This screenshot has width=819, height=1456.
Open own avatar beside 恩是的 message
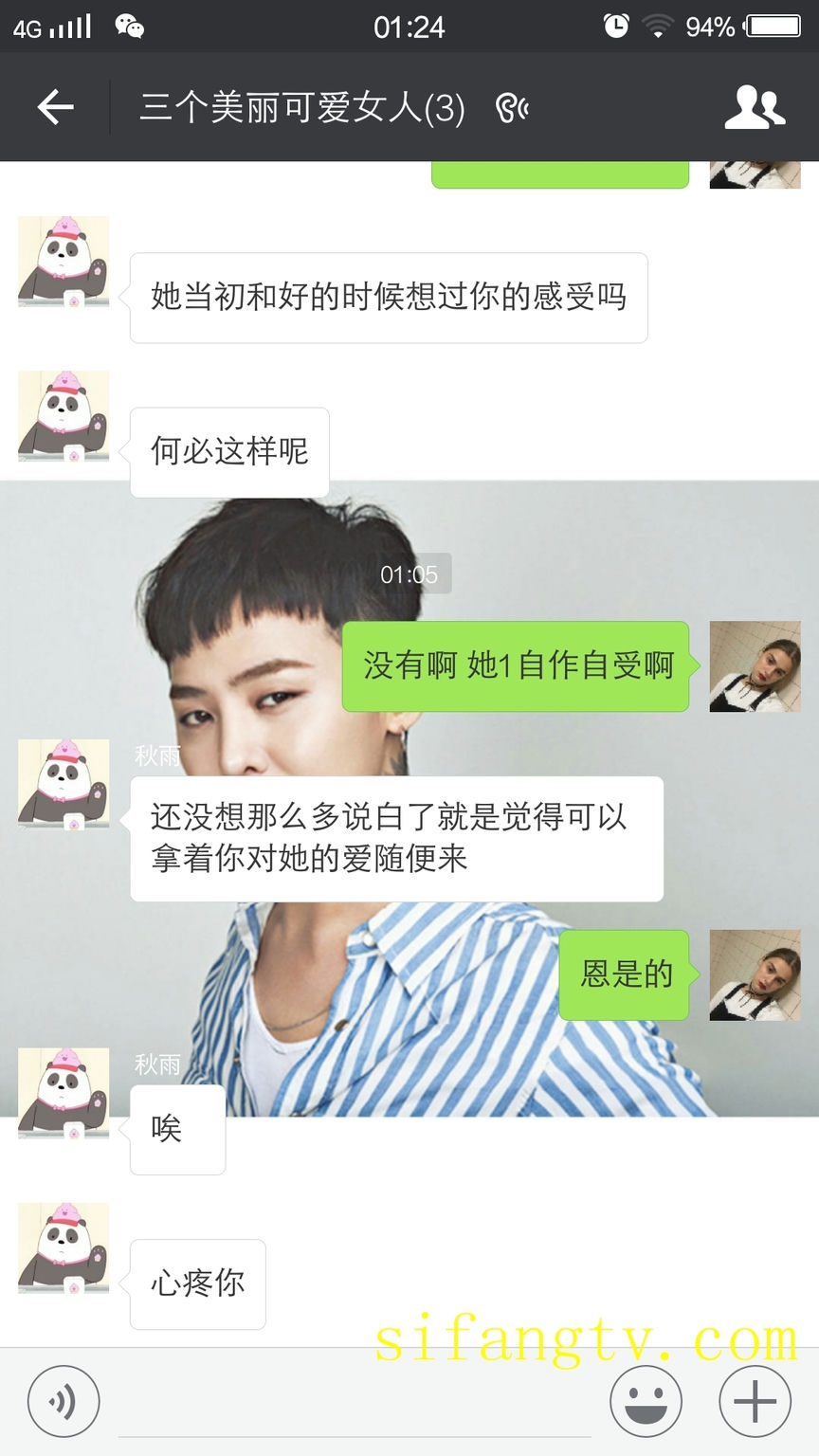(x=755, y=974)
